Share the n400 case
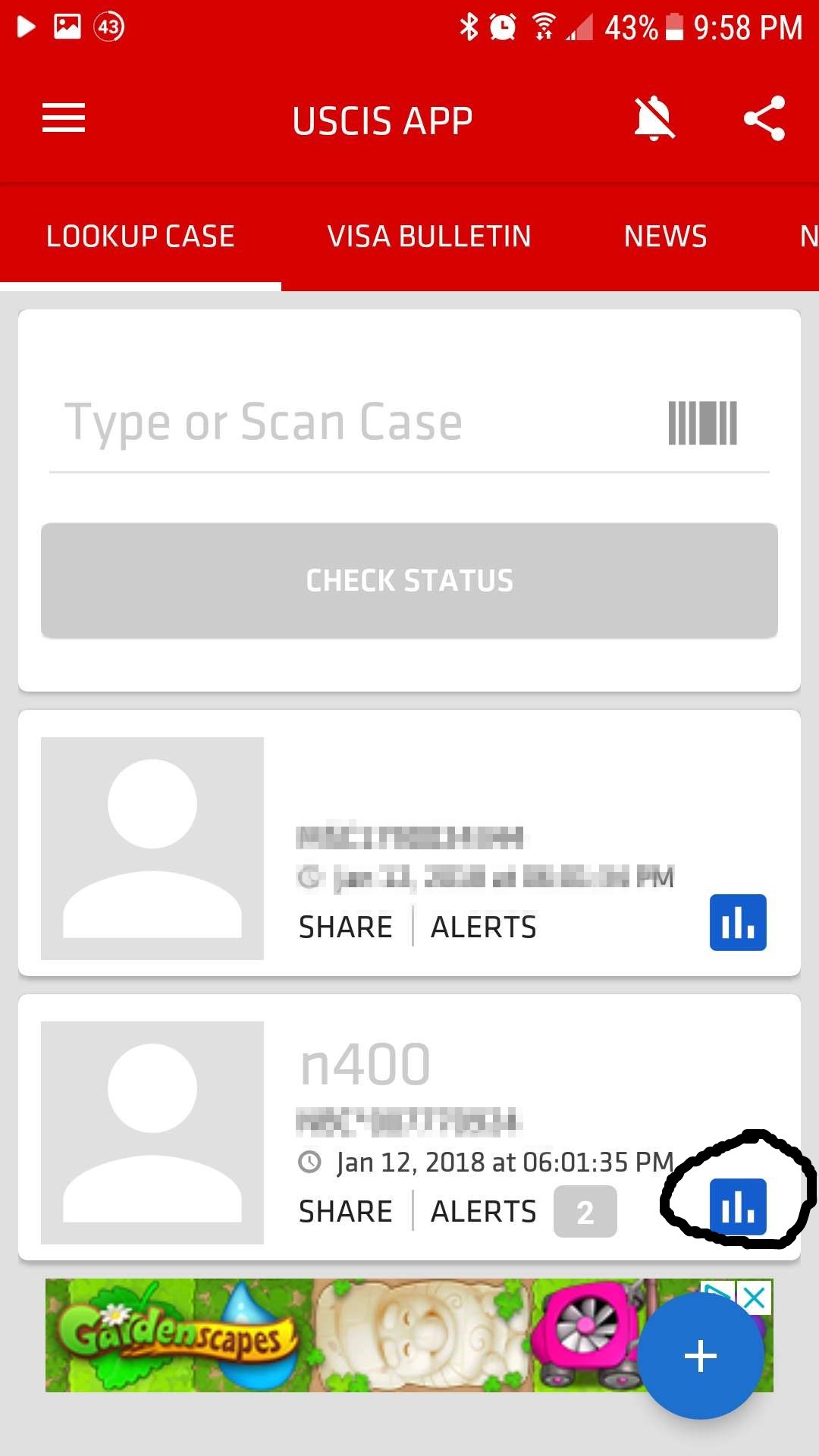 pyautogui.click(x=346, y=1212)
